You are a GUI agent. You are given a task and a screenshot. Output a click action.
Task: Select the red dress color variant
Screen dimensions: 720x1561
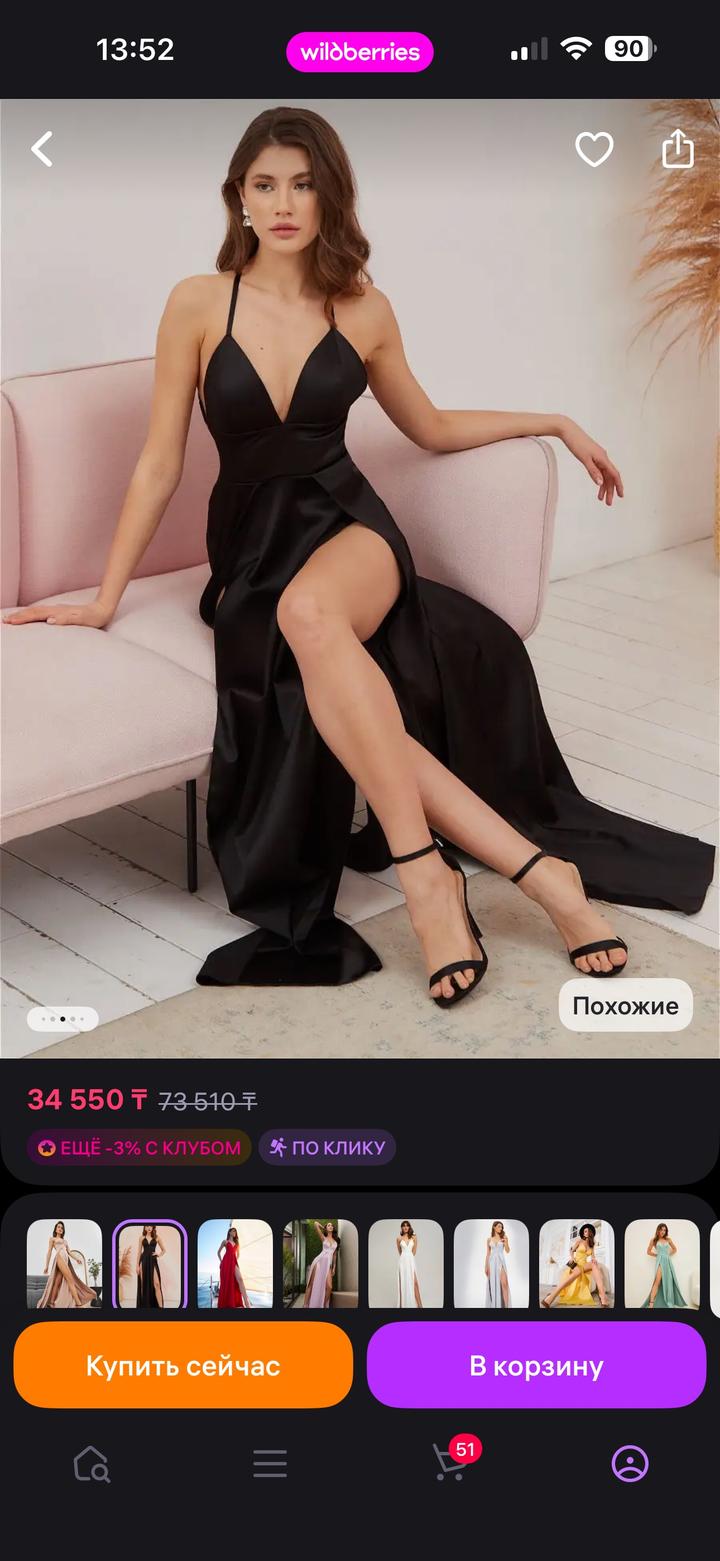235,1265
